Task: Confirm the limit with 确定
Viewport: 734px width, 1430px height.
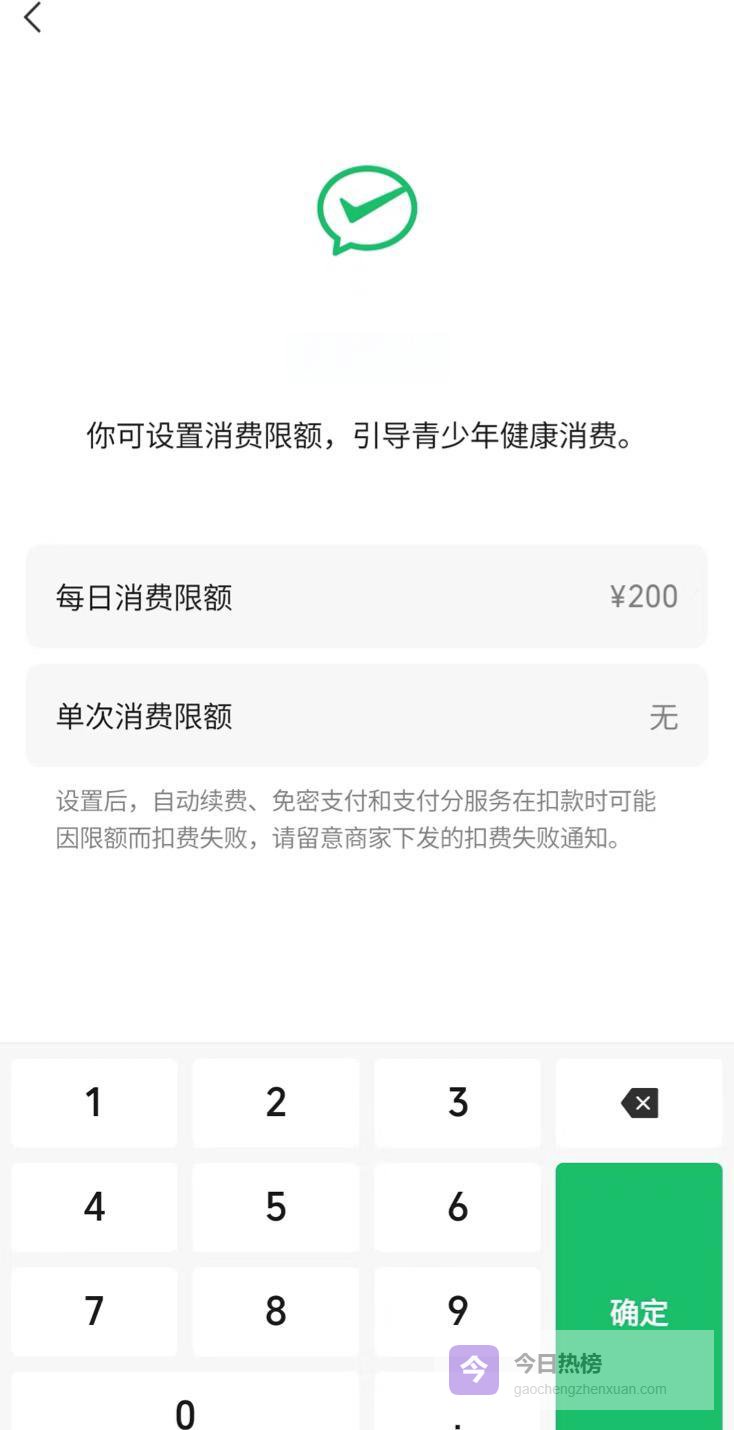Action: (x=639, y=1270)
